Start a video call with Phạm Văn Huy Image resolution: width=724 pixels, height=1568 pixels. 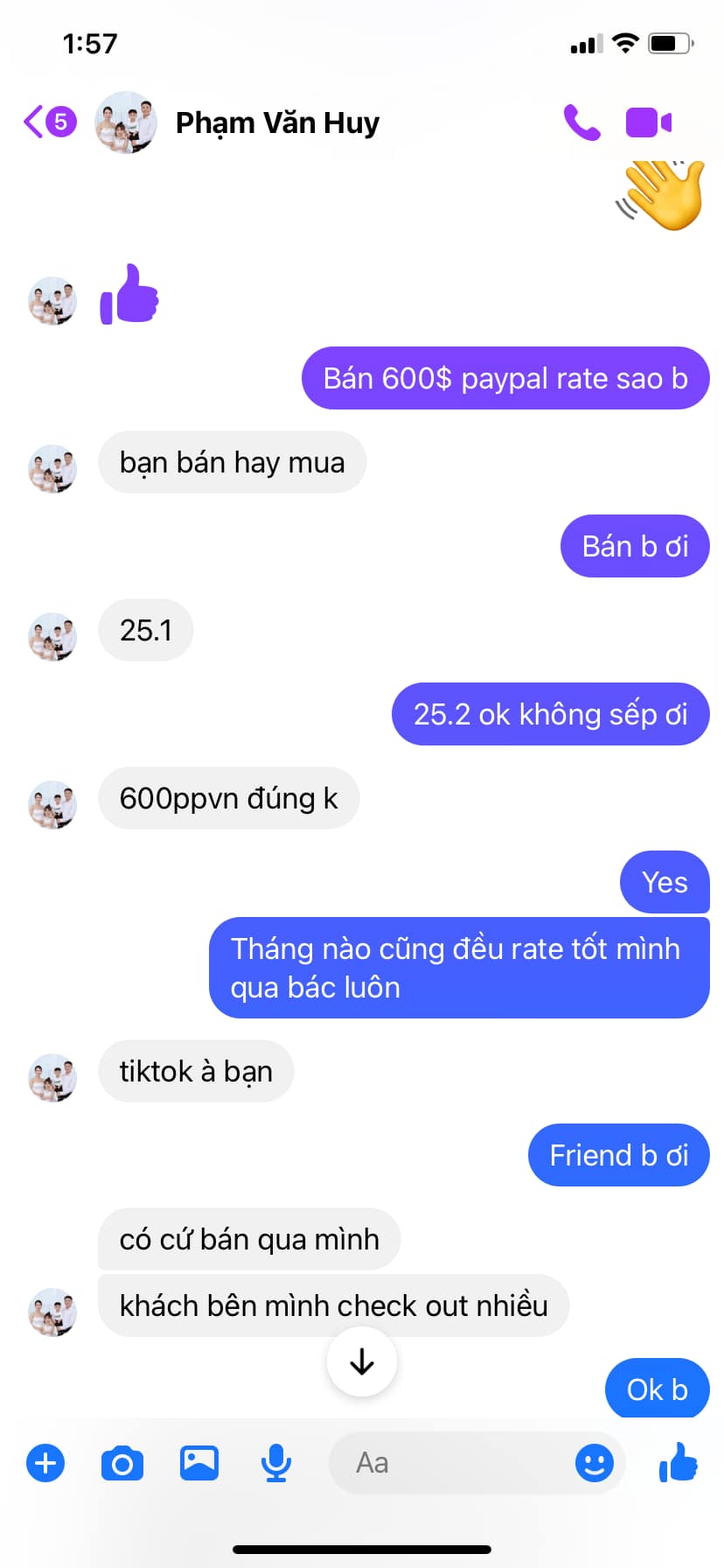coord(649,122)
